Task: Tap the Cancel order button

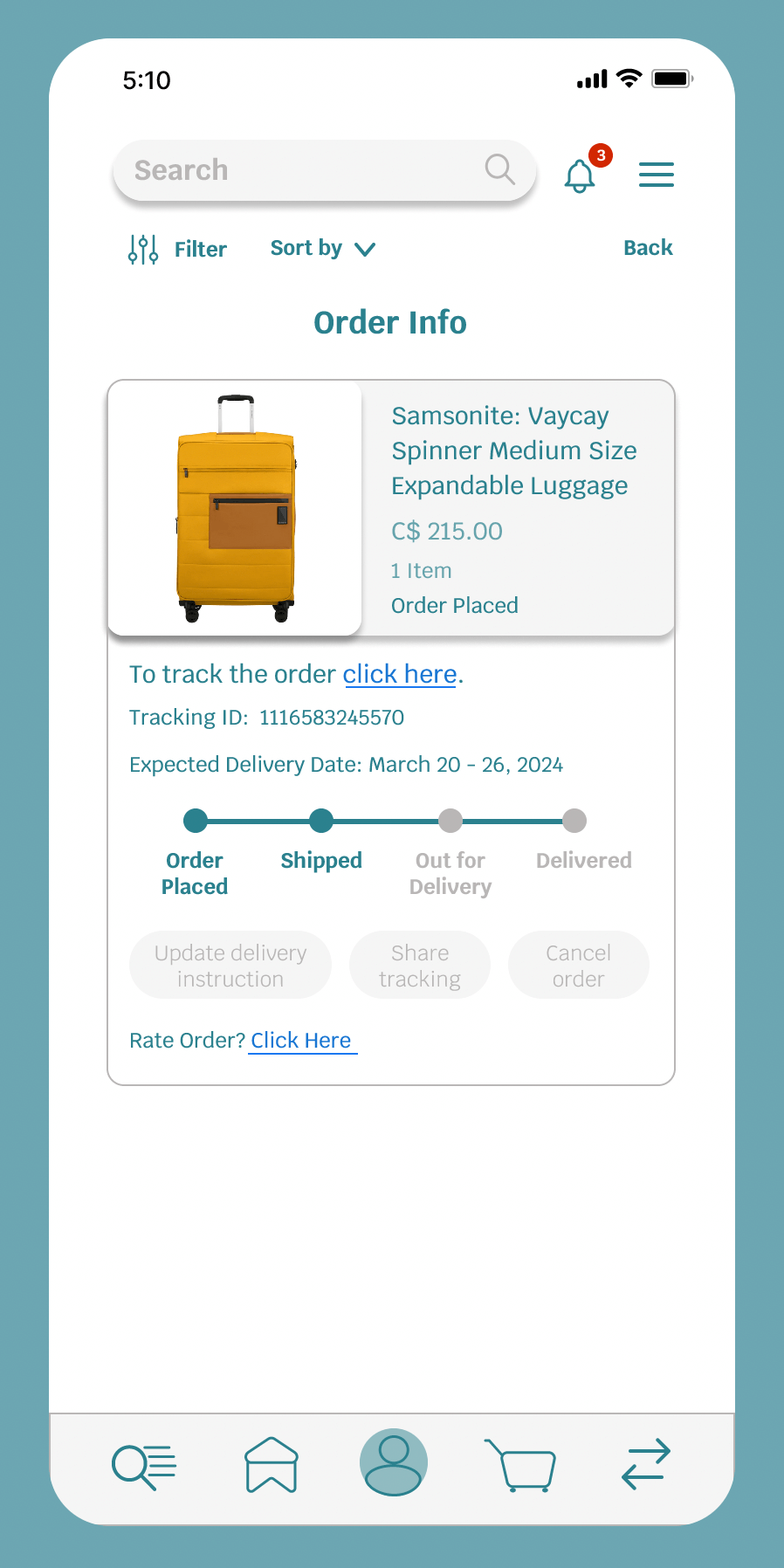Action: point(578,965)
